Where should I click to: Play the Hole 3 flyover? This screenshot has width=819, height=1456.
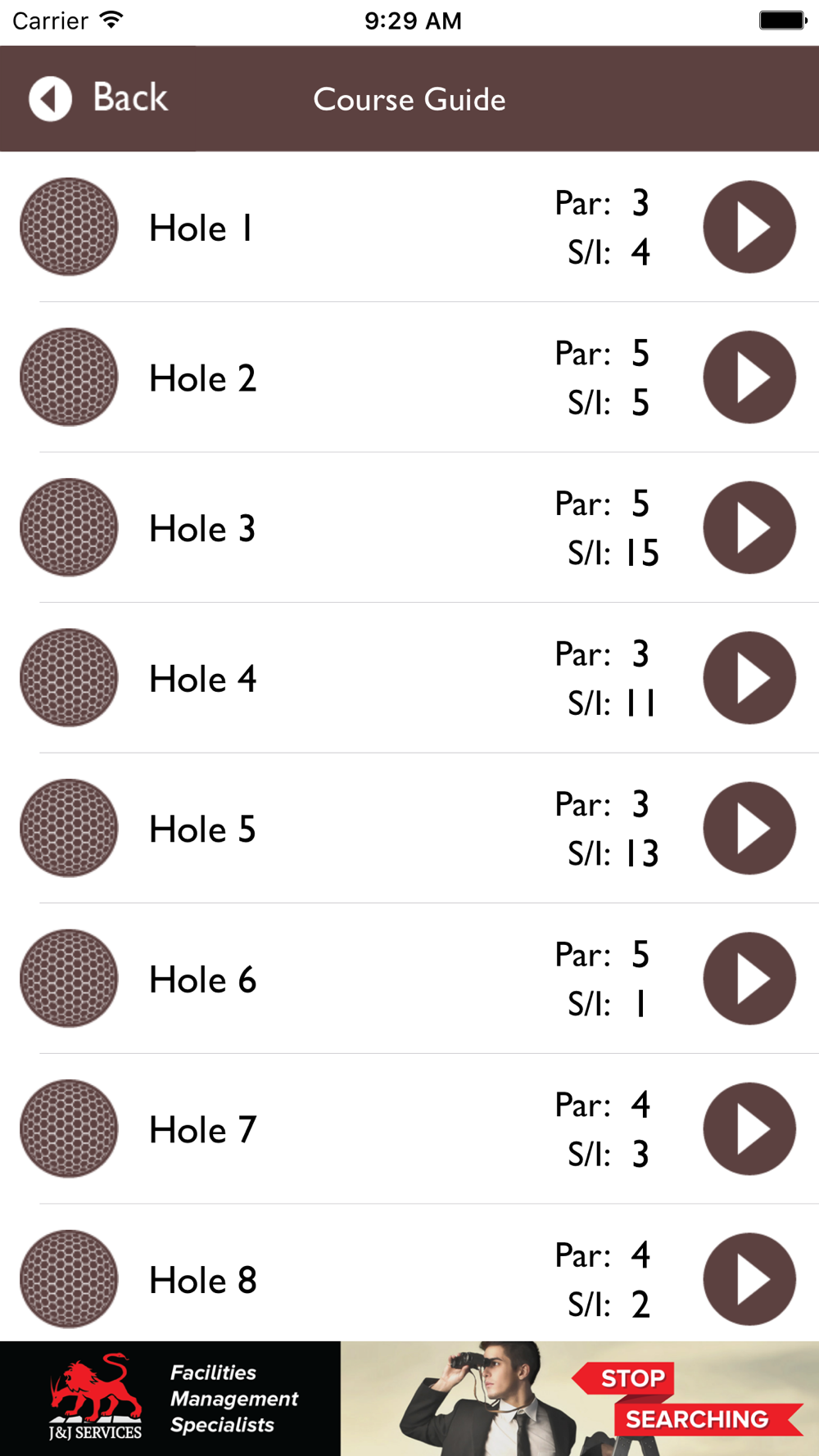coord(749,527)
